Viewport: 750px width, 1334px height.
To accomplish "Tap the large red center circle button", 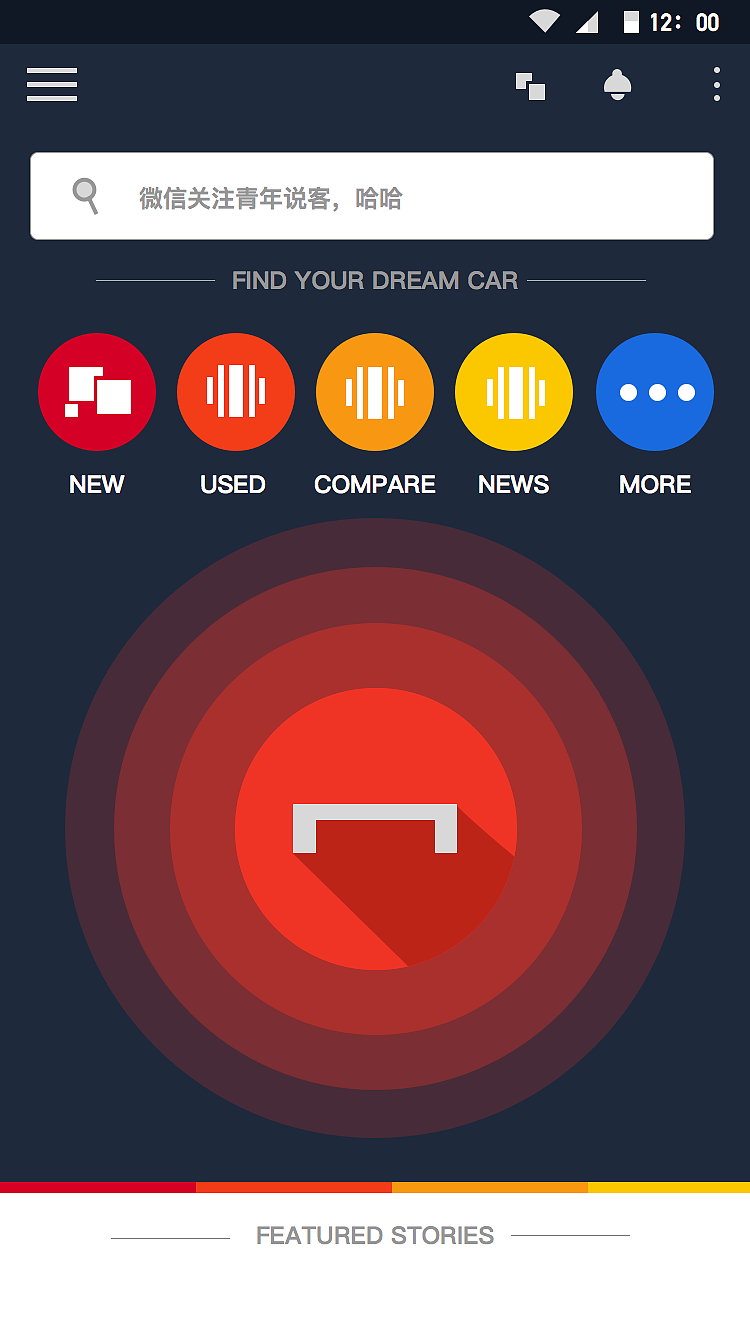I will pyautogui.click(x=376, y=828).
